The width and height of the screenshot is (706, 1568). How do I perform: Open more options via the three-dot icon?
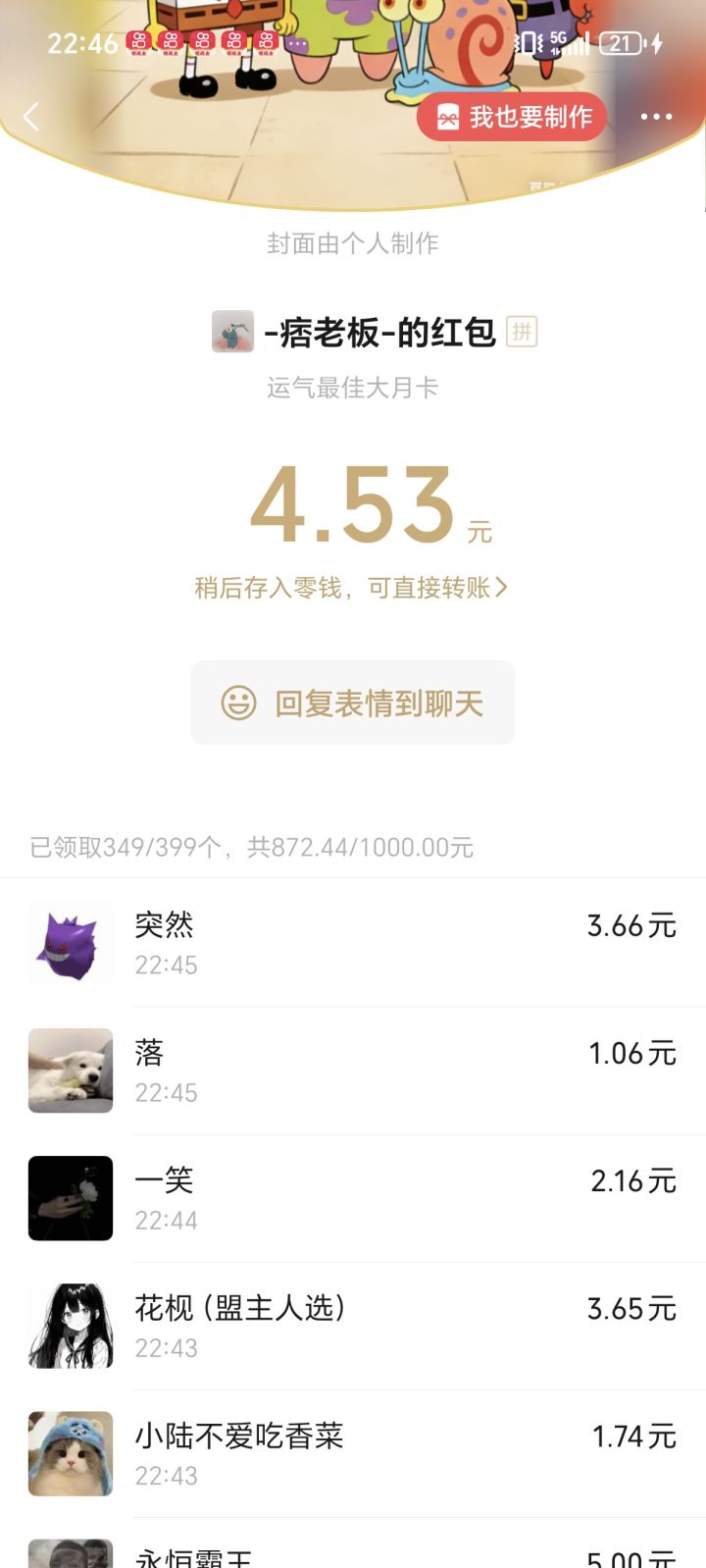point(654,116)
